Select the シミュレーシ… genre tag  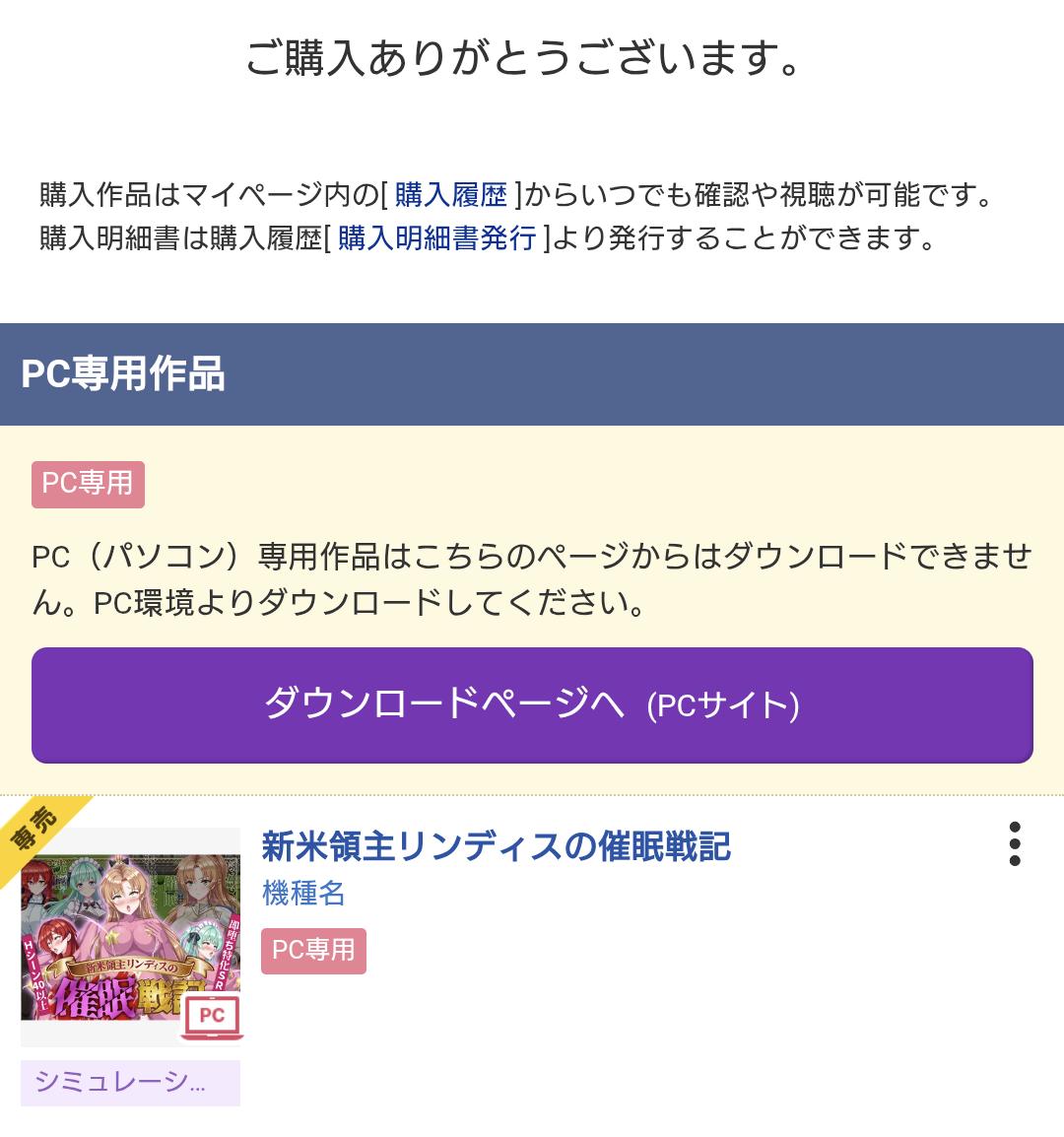[x=130, y=1083]
